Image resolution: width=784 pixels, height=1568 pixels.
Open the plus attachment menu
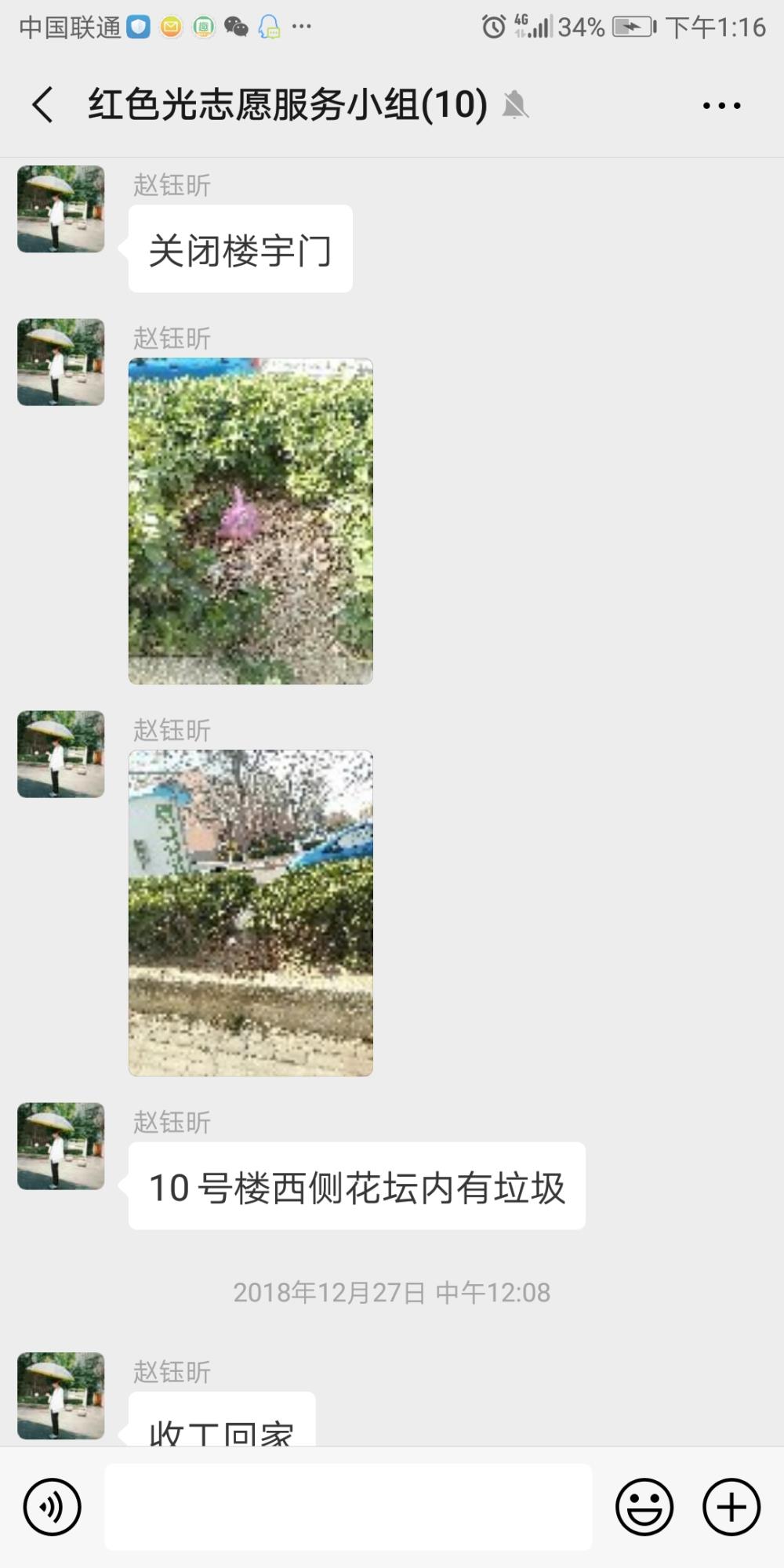(731, 1507)
